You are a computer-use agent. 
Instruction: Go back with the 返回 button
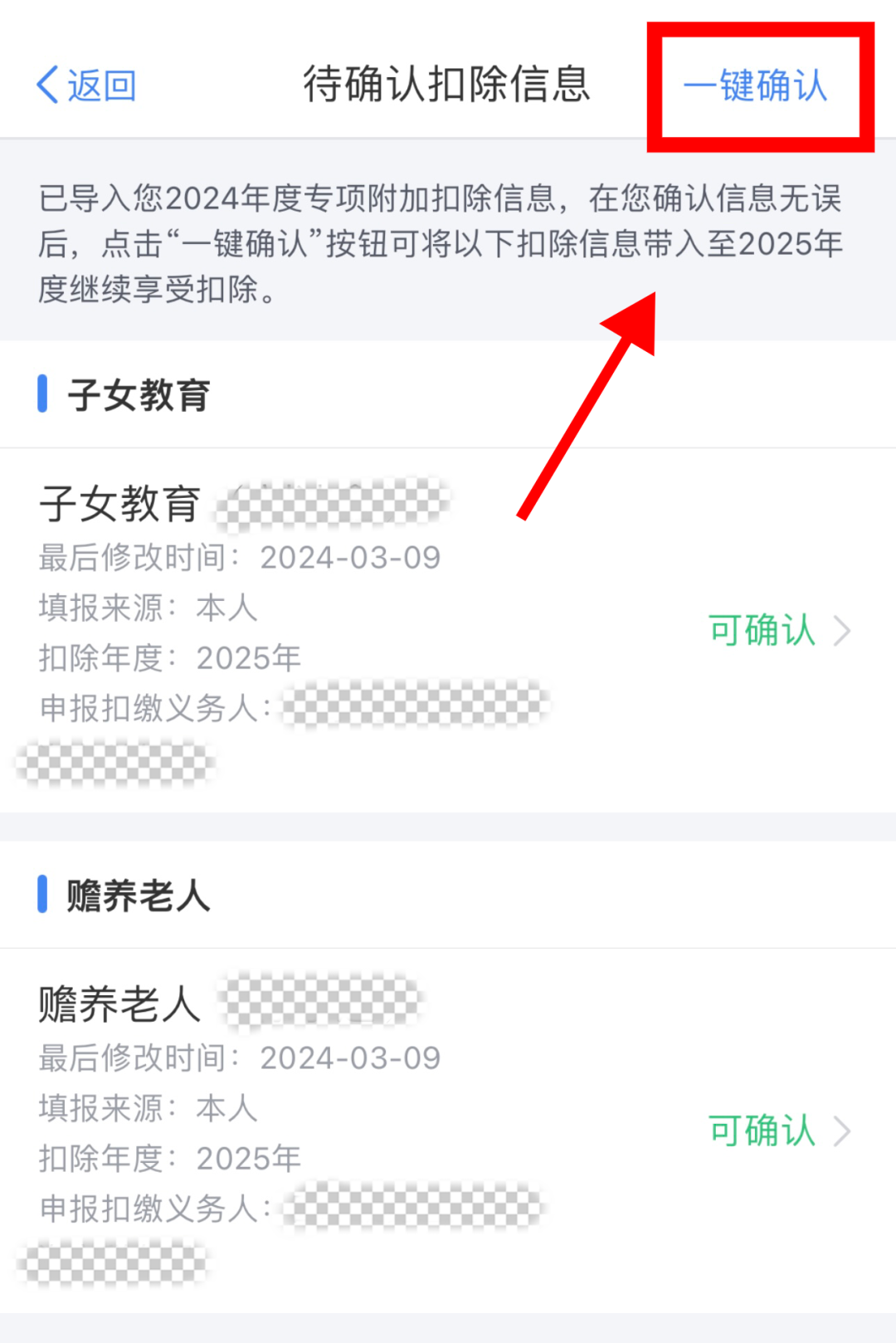pos(86,85)
